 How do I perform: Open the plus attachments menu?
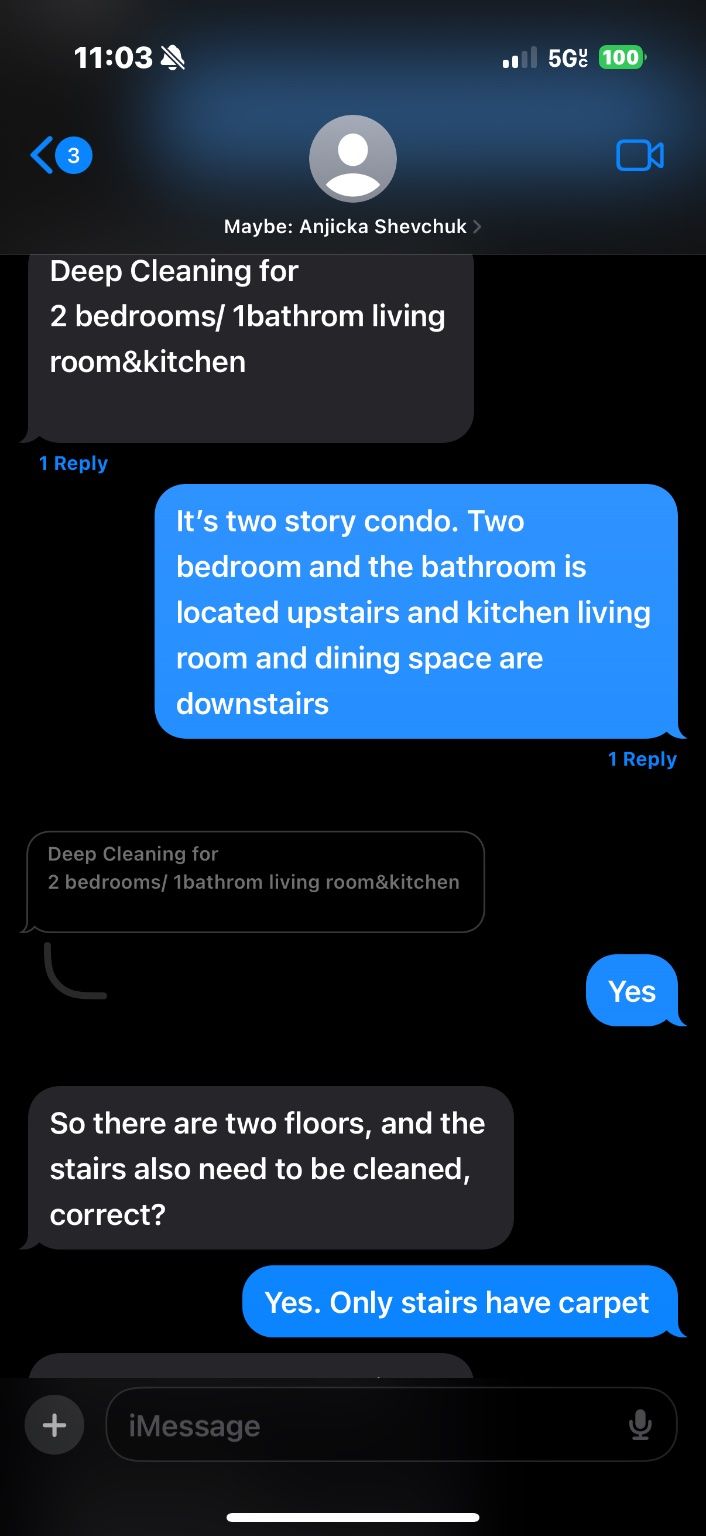coord(54,1425)
